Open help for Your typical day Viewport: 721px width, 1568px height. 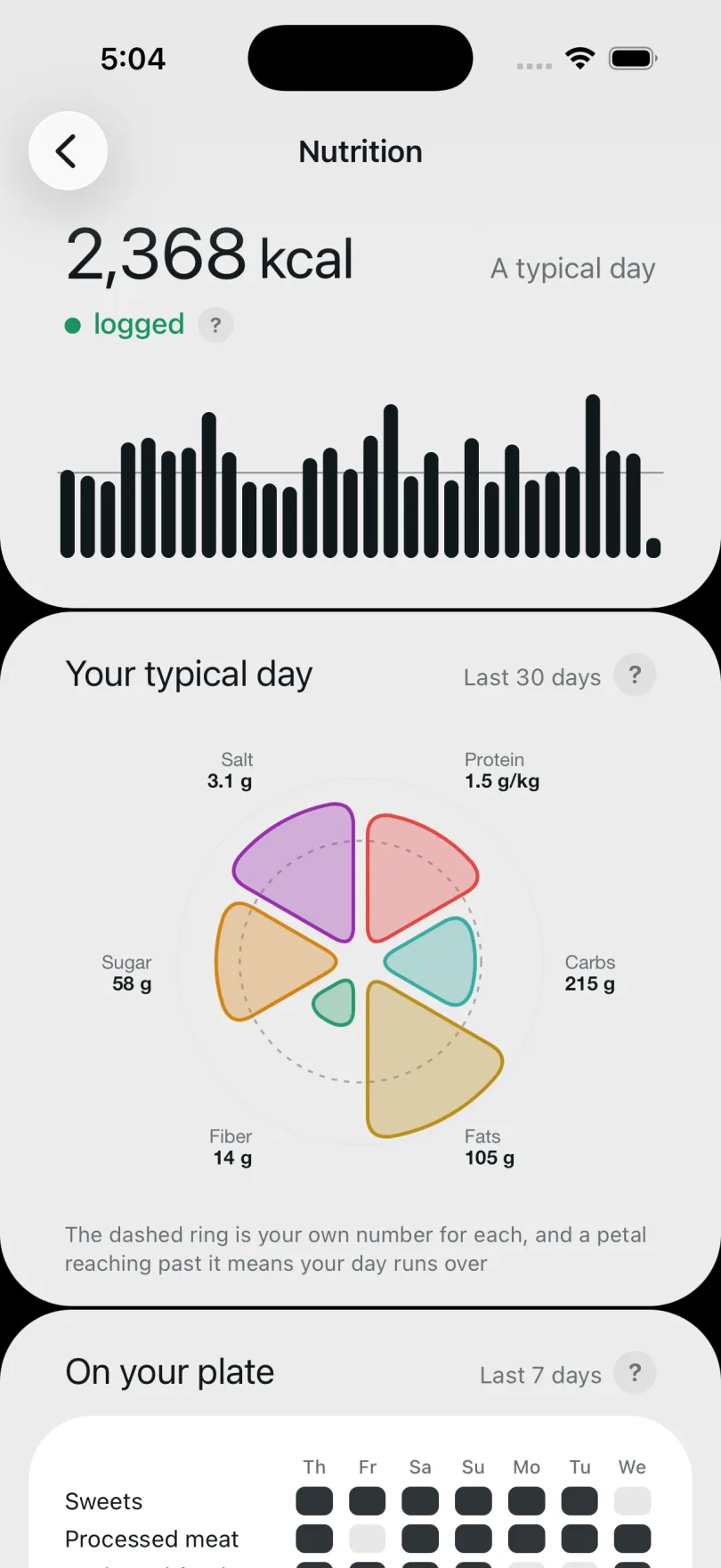[635, 675]
